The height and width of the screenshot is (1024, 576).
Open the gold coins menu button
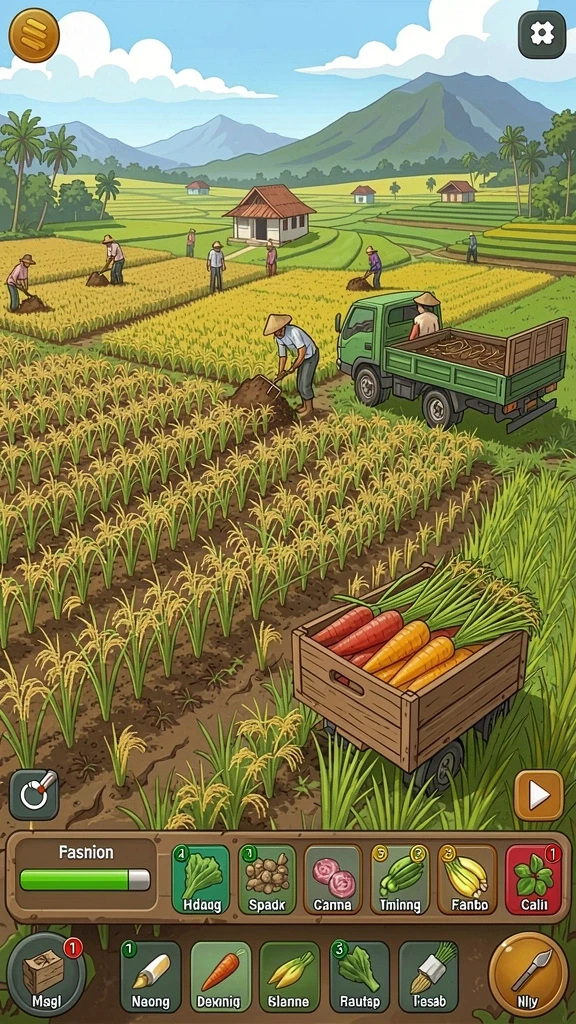tap(34, 35)
